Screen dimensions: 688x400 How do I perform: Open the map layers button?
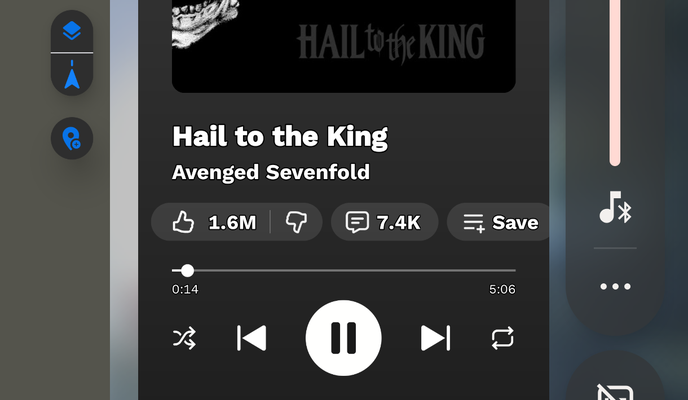coord(71,31)
